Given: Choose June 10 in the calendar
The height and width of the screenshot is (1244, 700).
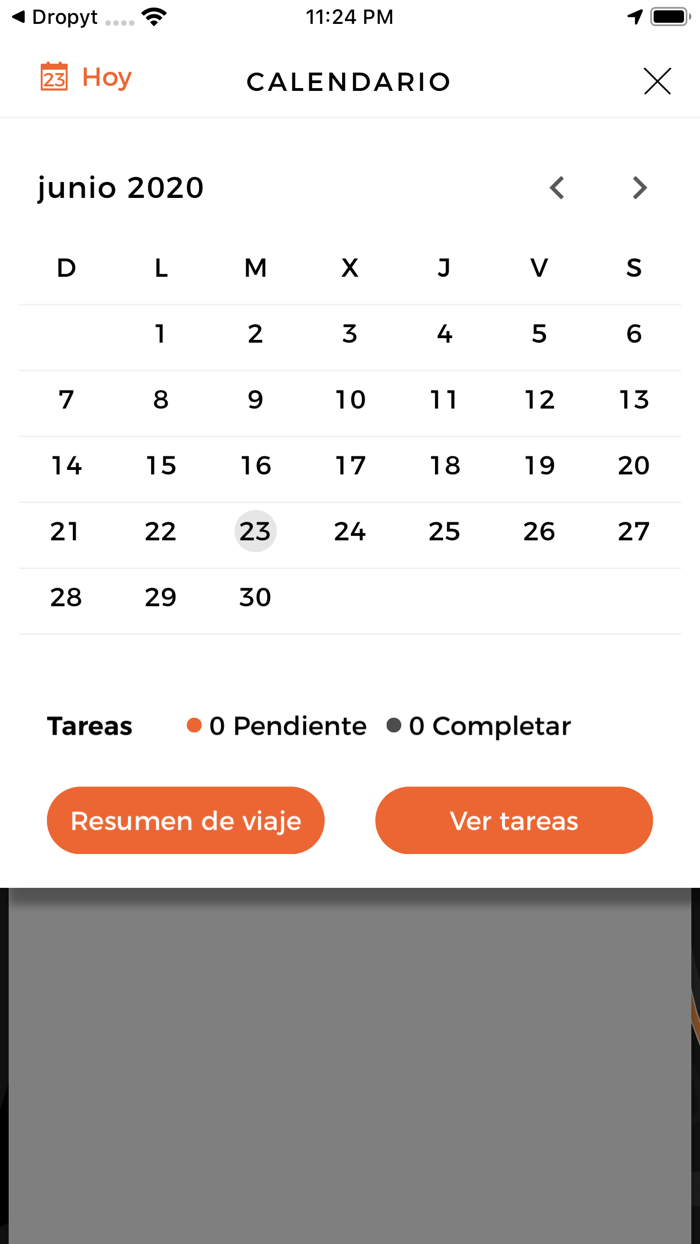Looking at the screenshot, I should pyautogui.click(x=350, y=400).
